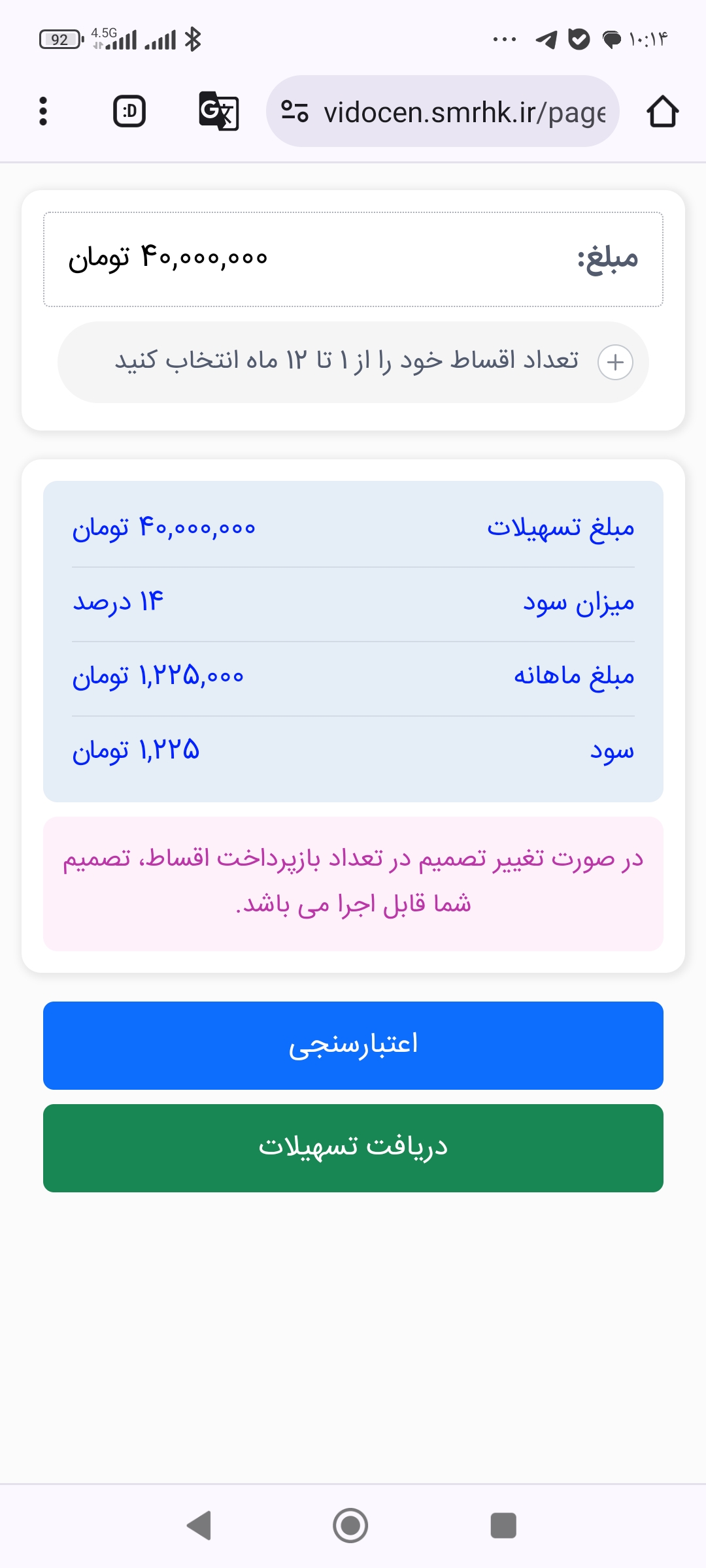Image resolution: width=706 pixels, height=1568 pixels.
Task: Open the tab switcher
Action: (x=129, y=111)
